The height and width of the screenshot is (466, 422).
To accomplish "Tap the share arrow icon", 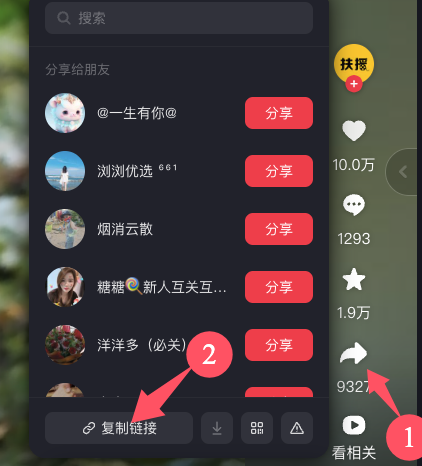I will (x=353, y=353).
